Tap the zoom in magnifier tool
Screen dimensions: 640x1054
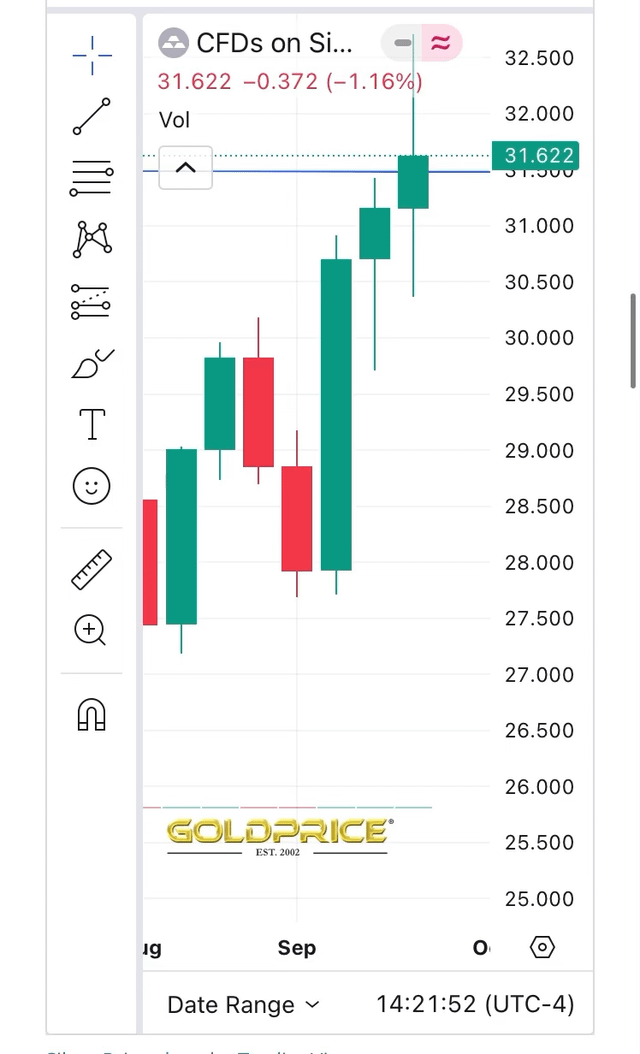click(x=91, y=630)
